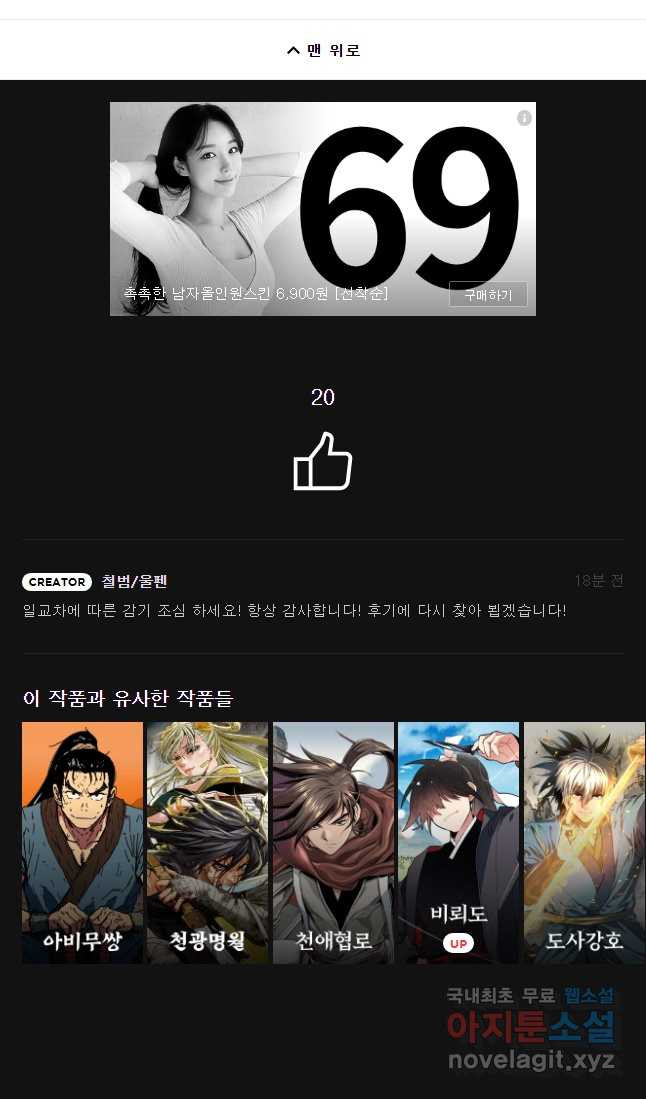
Task: Tap 구매하기 on the ad banner
Action: (487, 295)
